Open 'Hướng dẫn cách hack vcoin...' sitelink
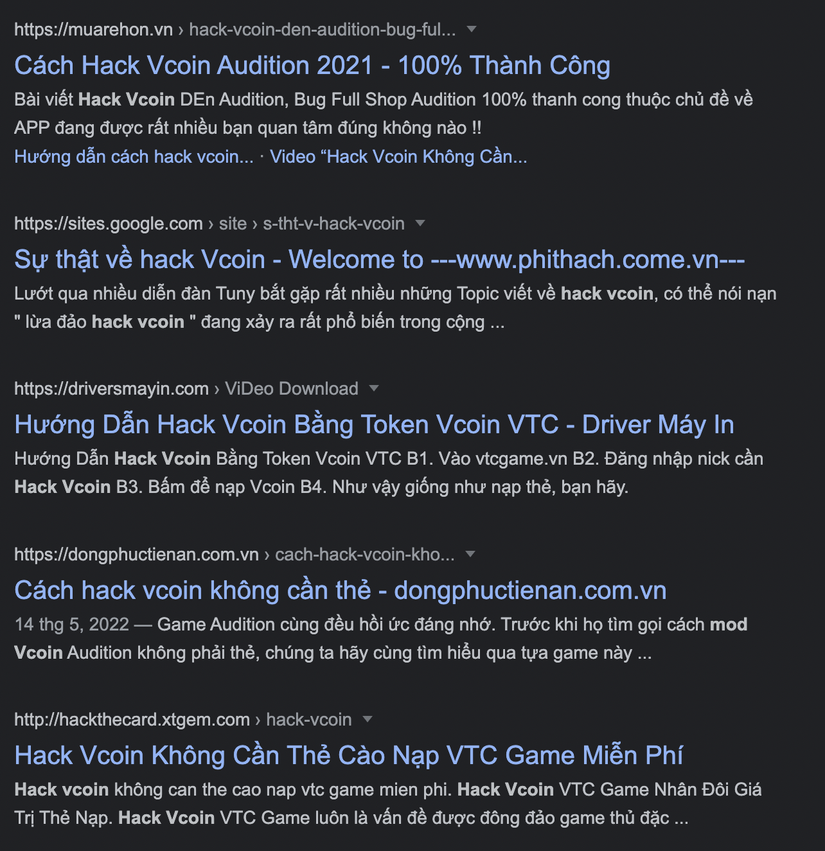This screenshot has width=825, height=851. (134, 156)
